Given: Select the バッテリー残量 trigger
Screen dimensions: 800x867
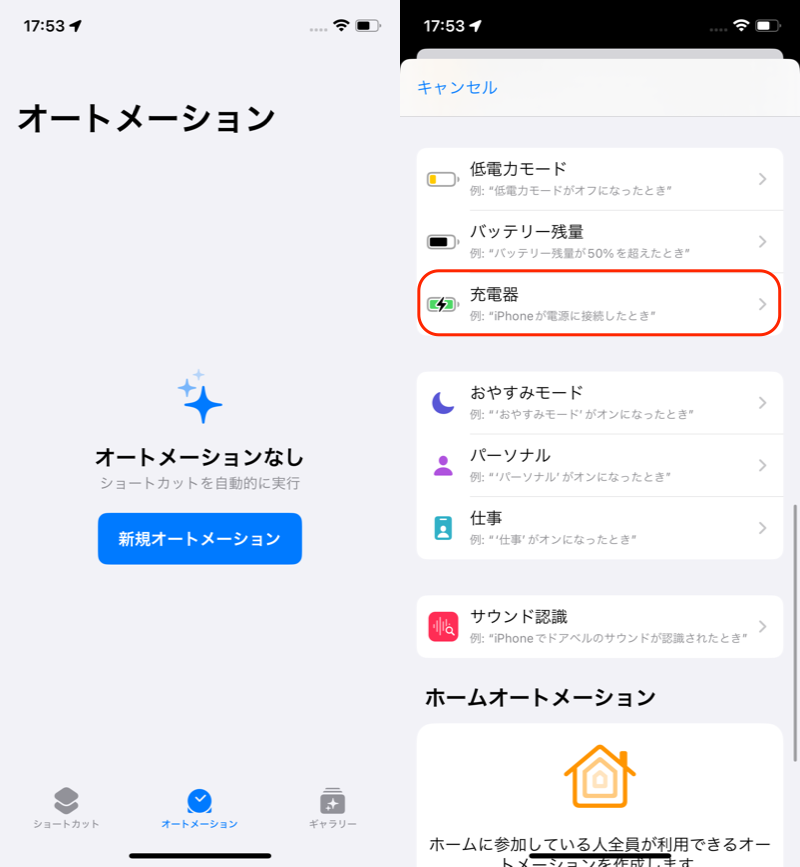Looking at the screenshot, I should click(x=599, y=241).
